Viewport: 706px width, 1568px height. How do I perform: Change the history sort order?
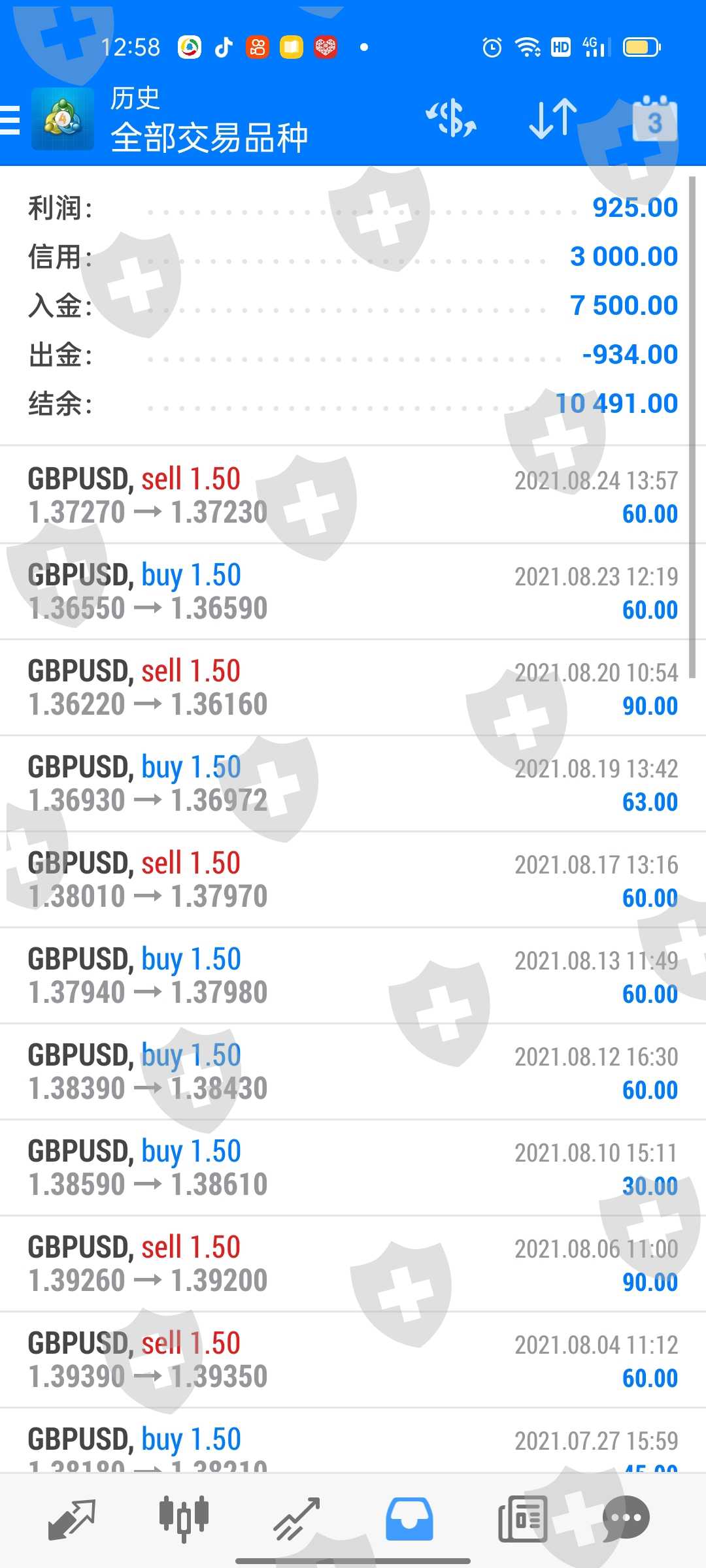pyautogui.click(x=553, y=119)
